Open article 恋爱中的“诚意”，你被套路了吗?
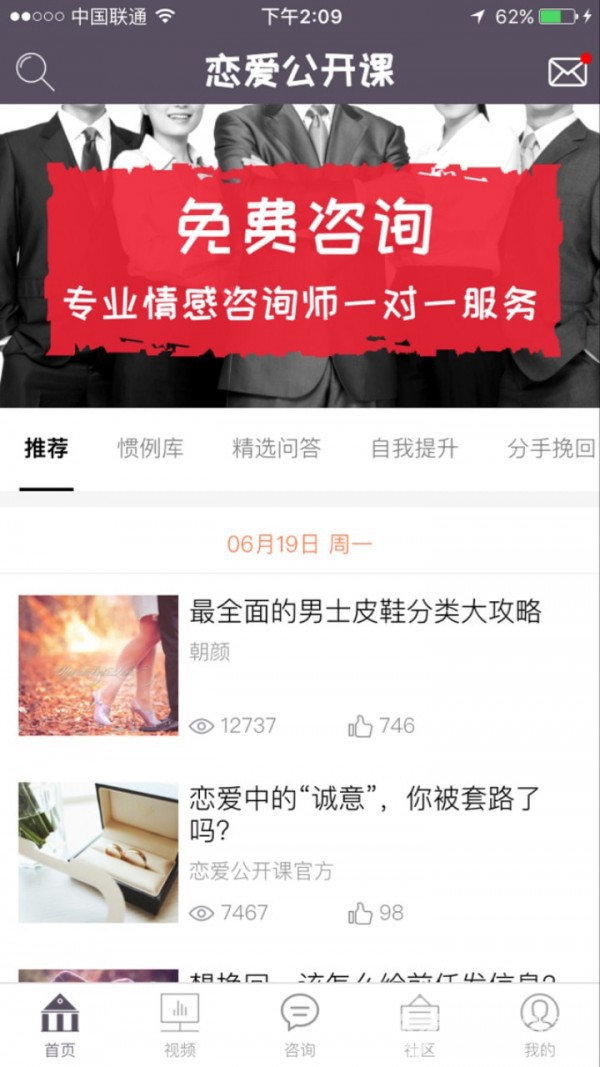This screenshot has height=1067, width=600. click(x=365, y=813)
